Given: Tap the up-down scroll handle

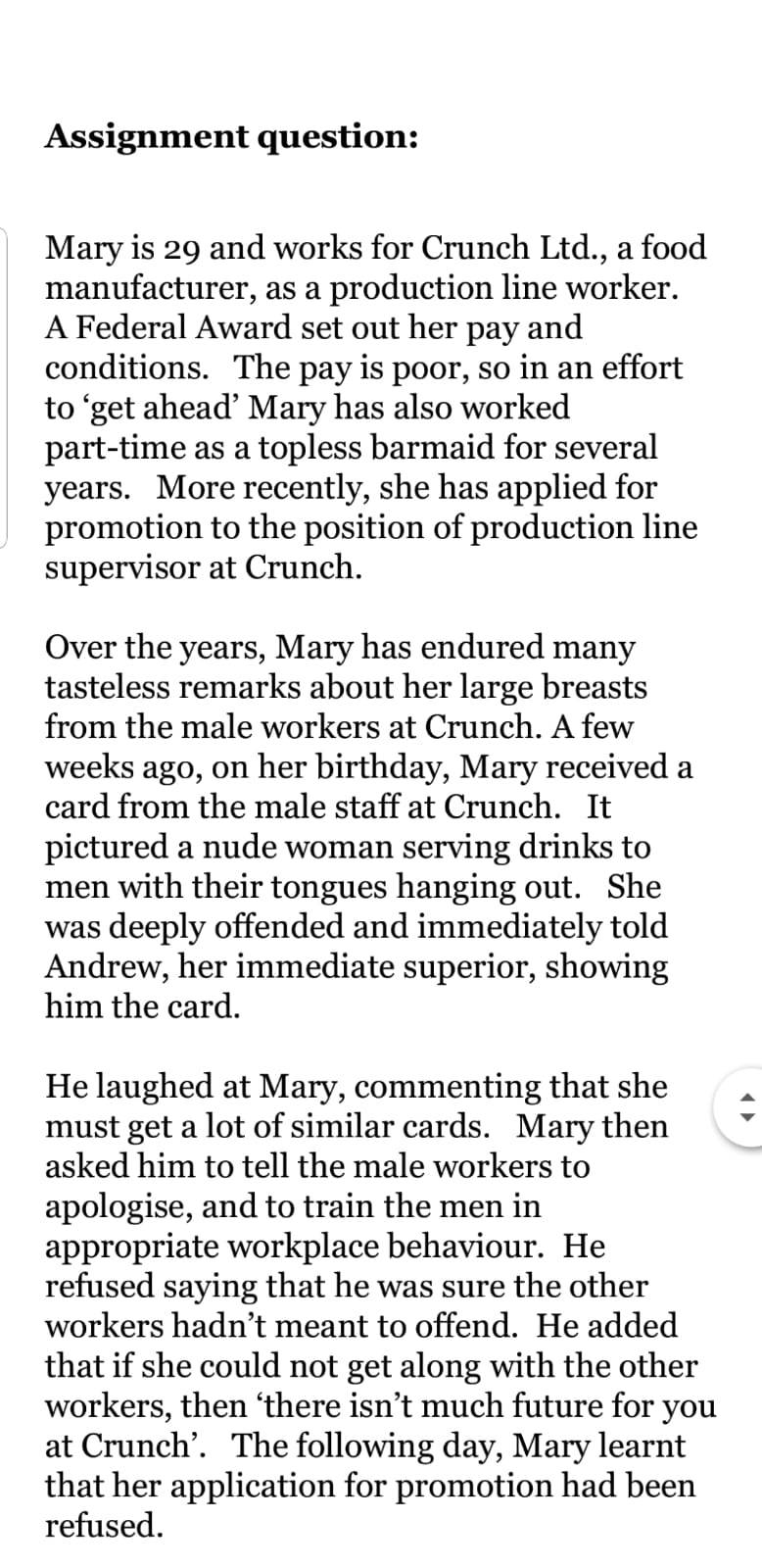Looking at the screenshot, I should [x=747, y=1107].
